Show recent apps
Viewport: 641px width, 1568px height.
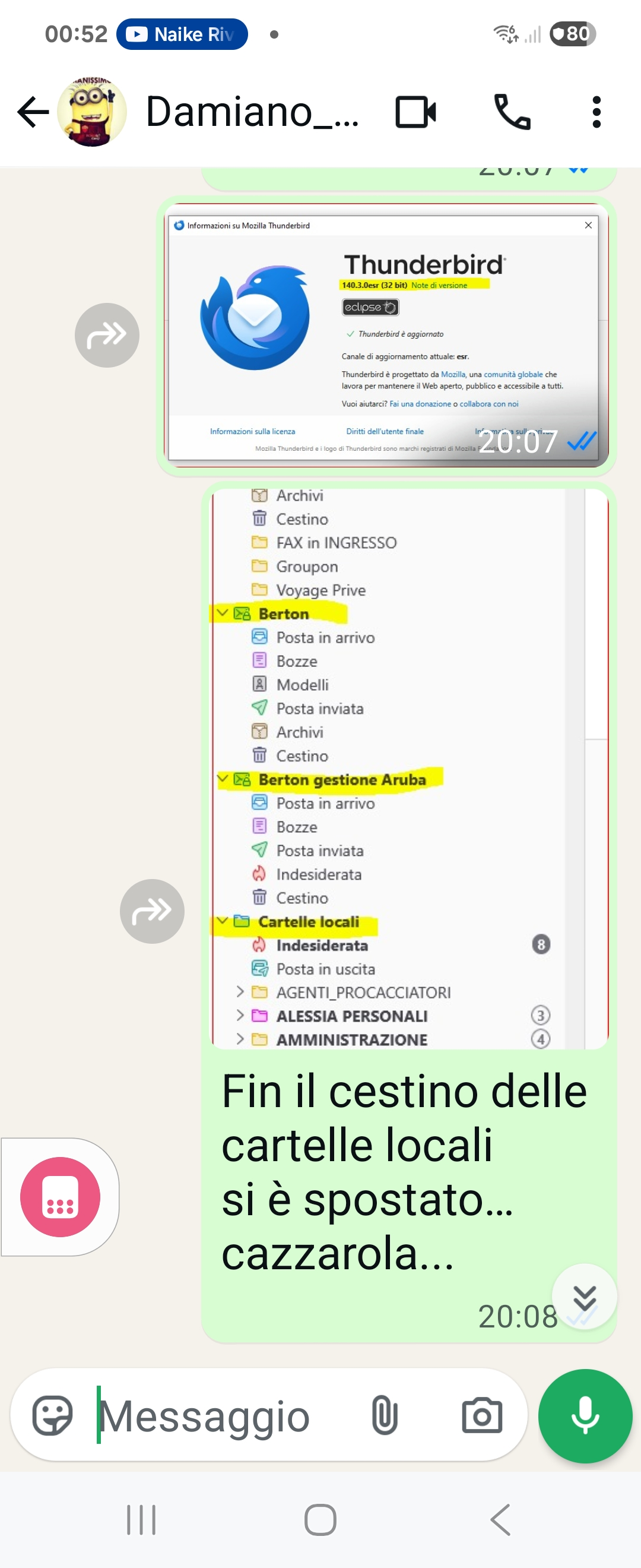tap(141, 1520)
